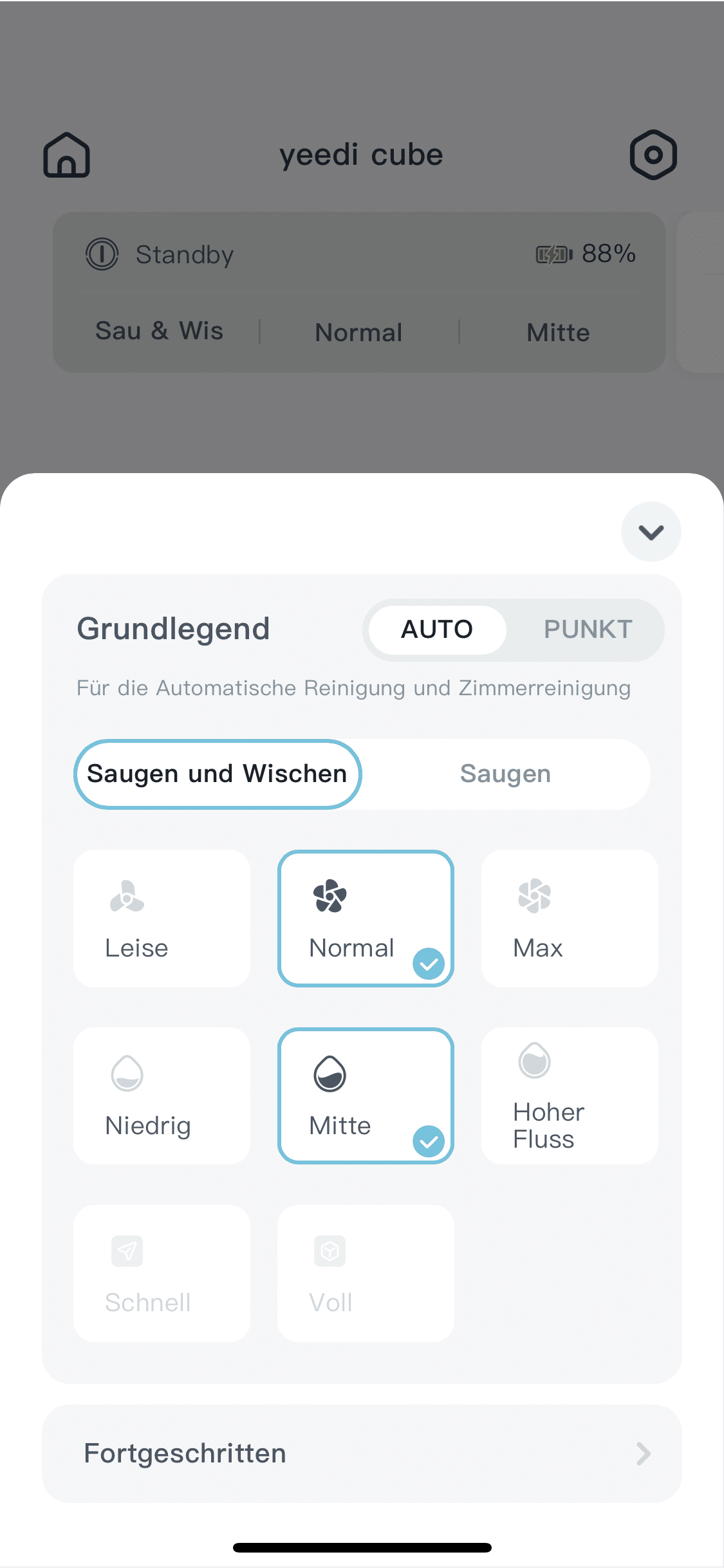Viewport: 724px width, 1568px height.
Task: Select the AUTO cleaning mode
Action: (437, 630)
